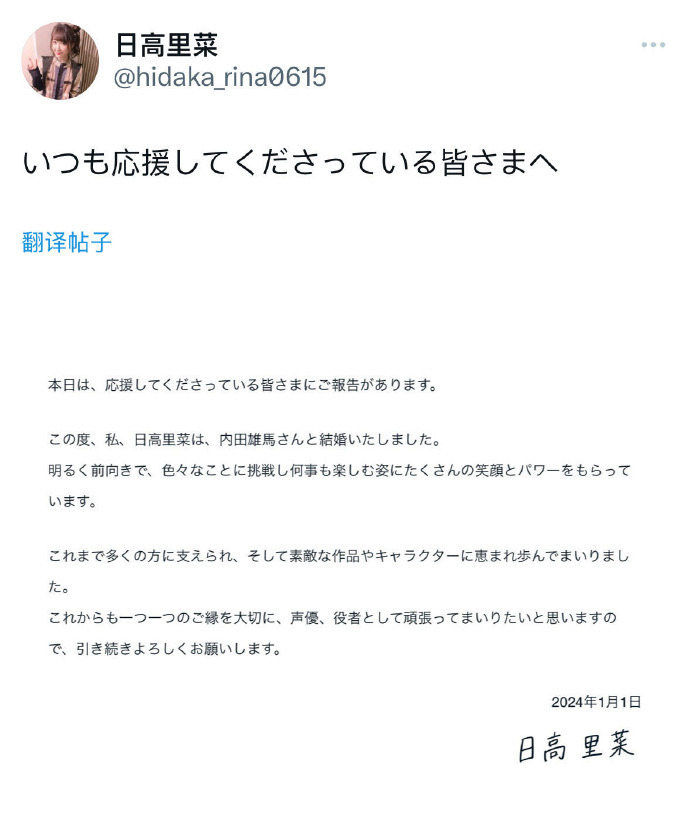Open the @hidaka_rina0615 profile handle

(220, 78)
